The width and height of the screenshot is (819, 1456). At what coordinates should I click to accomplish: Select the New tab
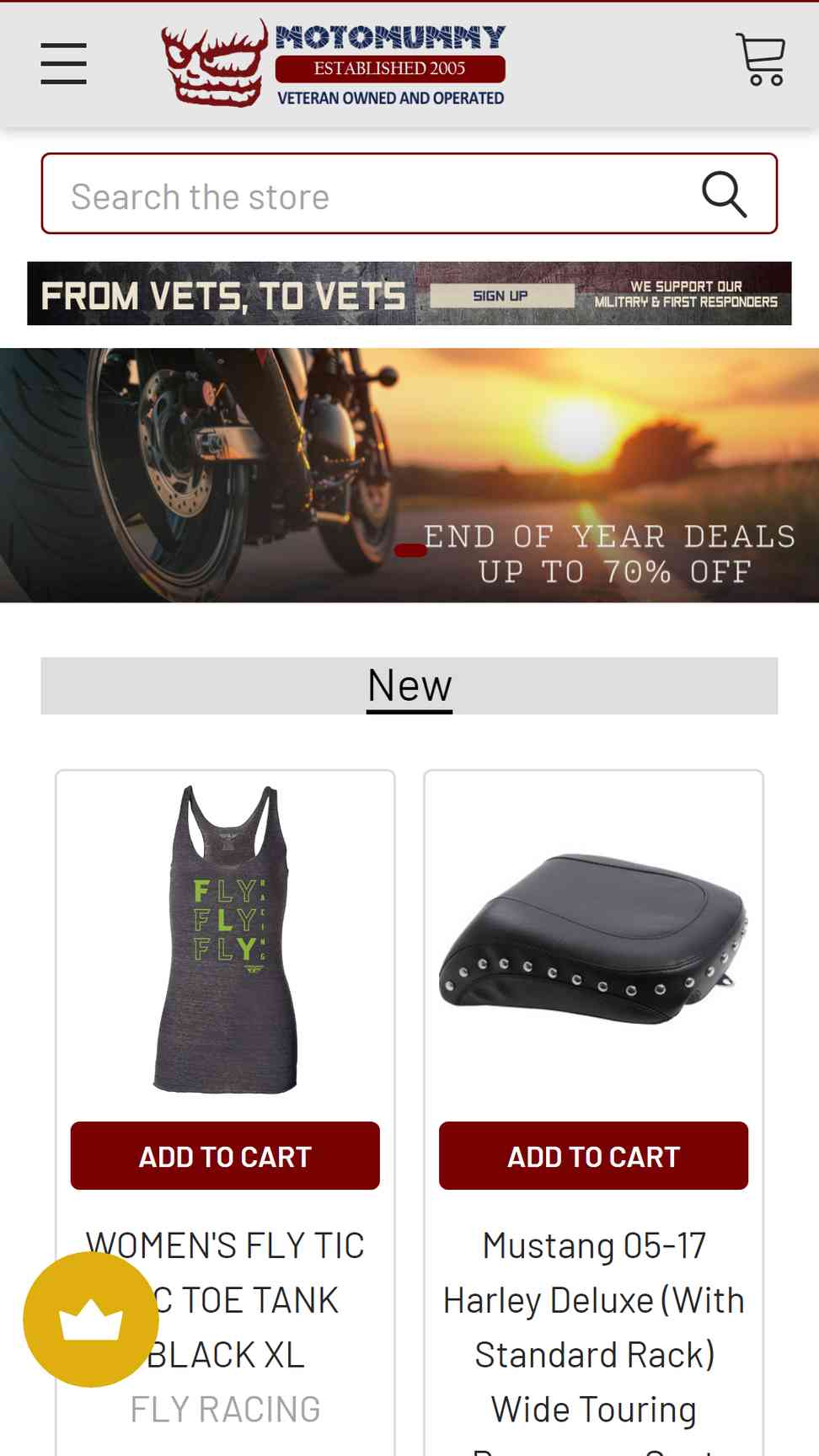pyautogui.click(x=409, y=686)
